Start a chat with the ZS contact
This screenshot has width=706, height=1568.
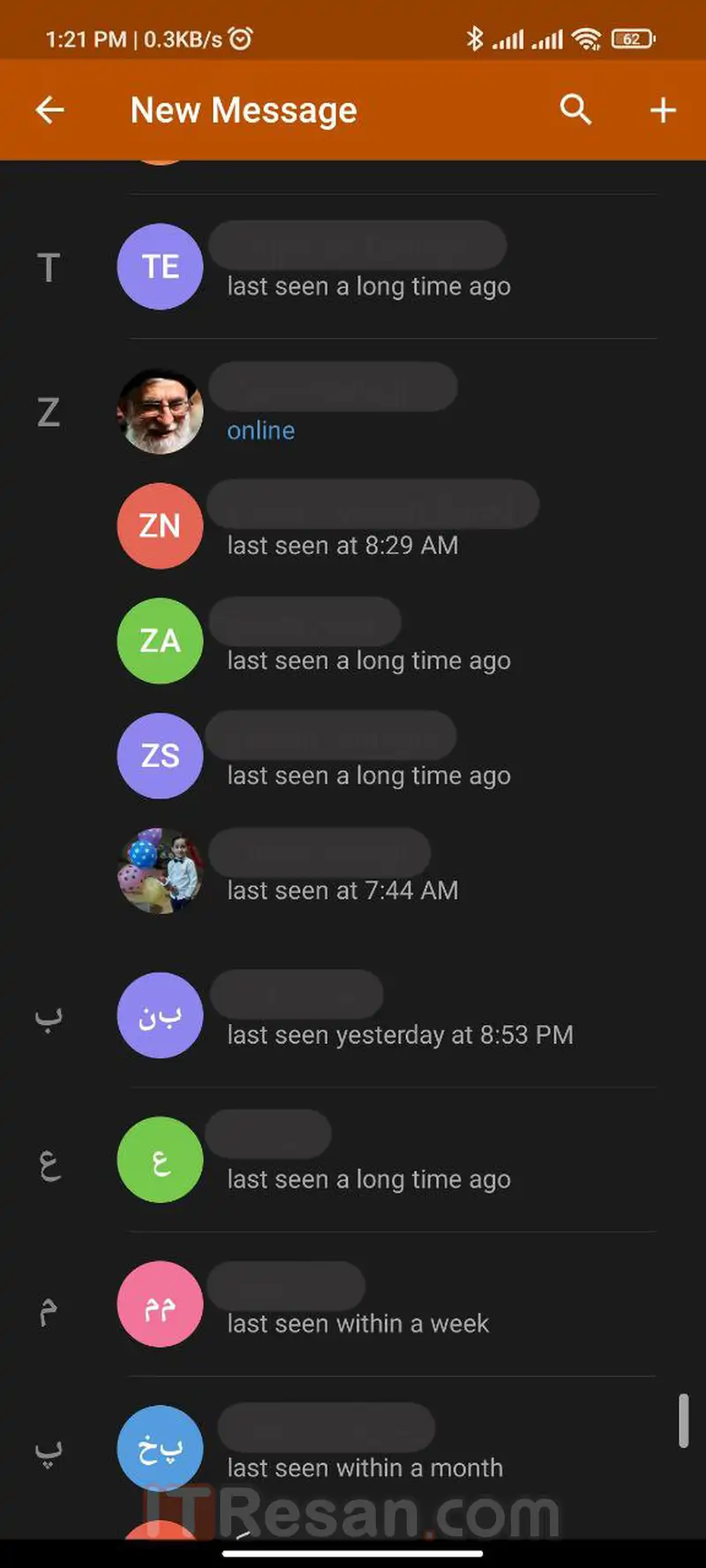coord(353,756)
